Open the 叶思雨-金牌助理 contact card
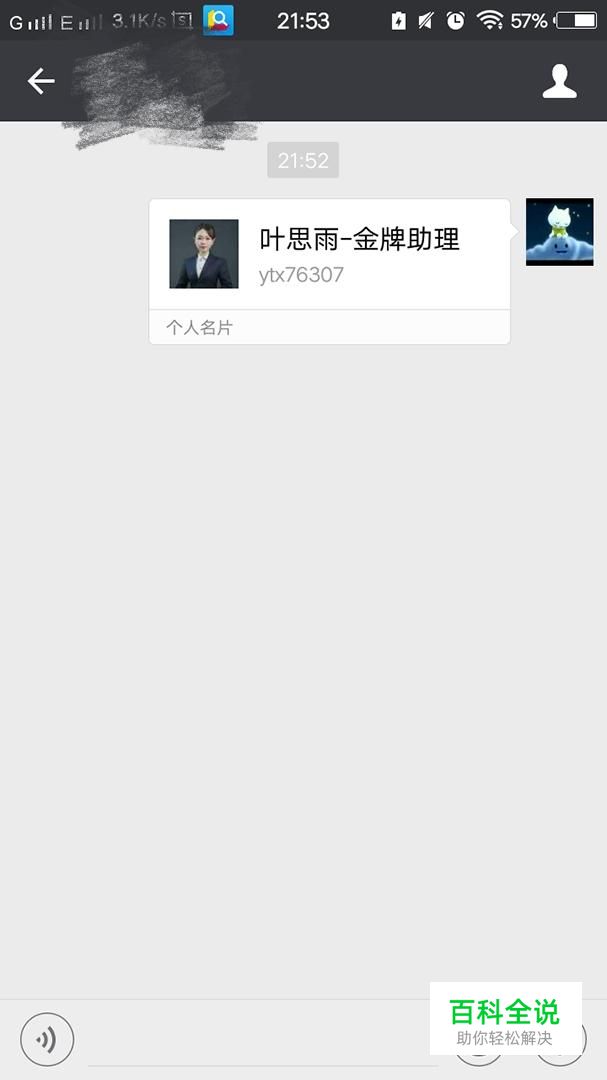The width and height of the screenshot is (607, 1080). coord(329,271)
